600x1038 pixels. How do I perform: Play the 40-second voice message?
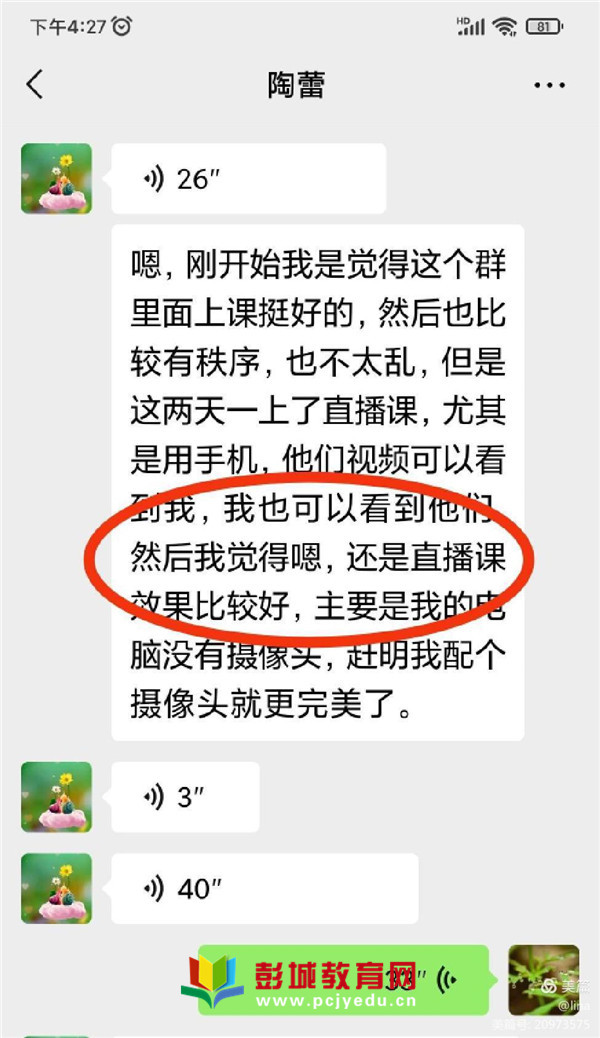point(264,888)
